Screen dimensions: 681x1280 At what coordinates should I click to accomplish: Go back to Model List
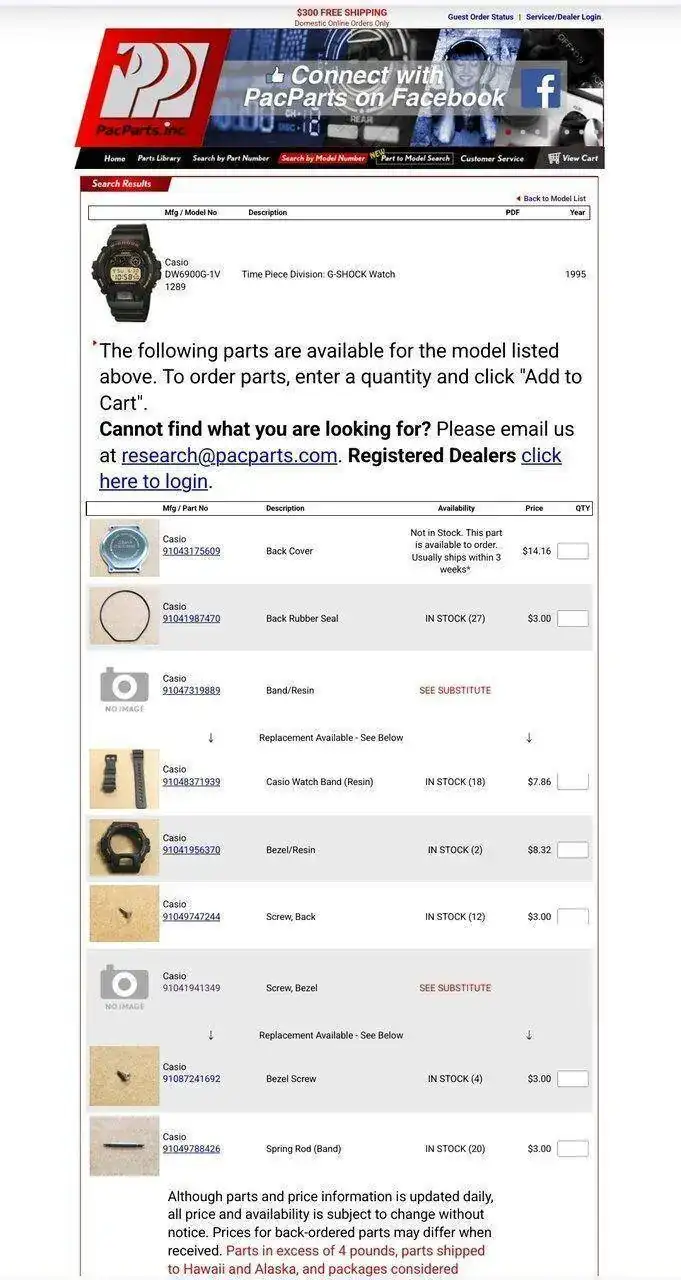tap(552, 198)
